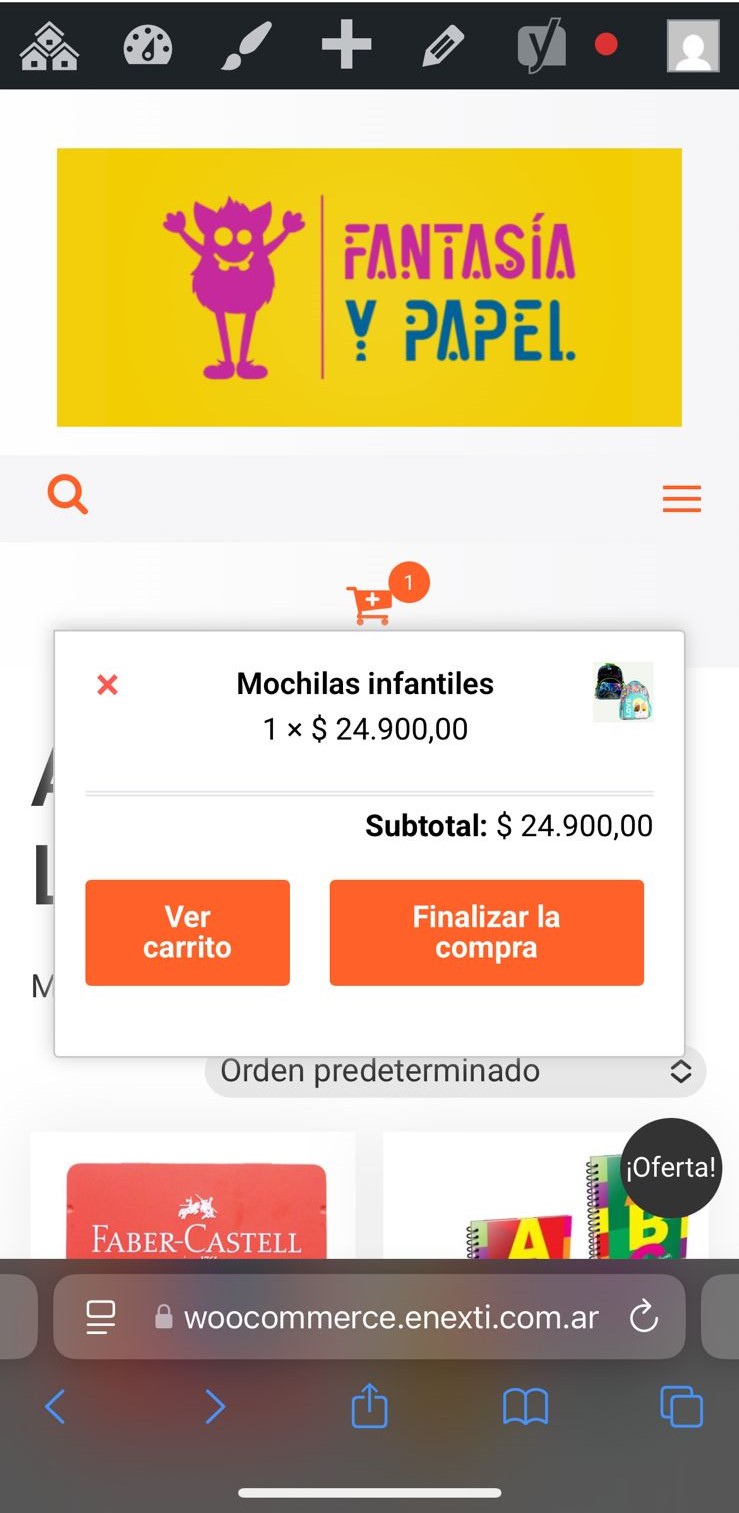Viewport: 739px width, 1513px height.
Task: Tap the Ver carrito button
Action: pyautogui.click(x=187, y=932)
